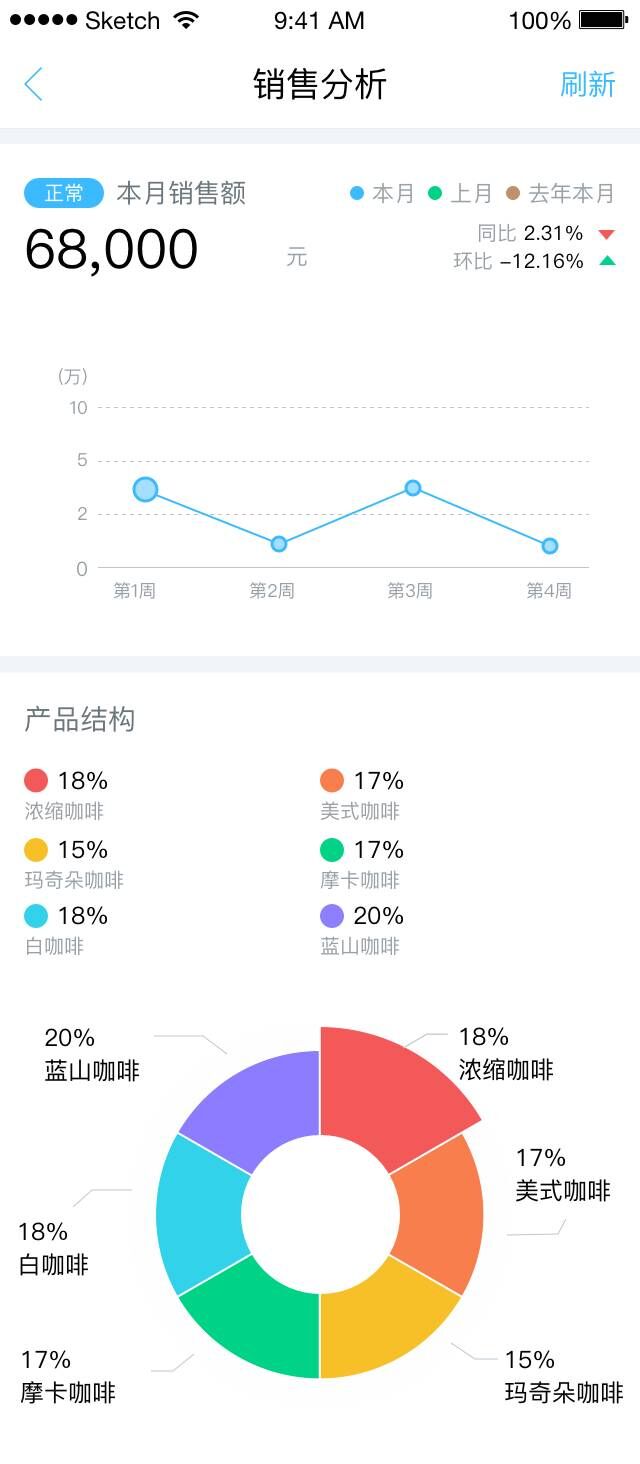640x1464 pixels.
Task: Tap 刷新 to refresh the data
Action: (587, 84)
